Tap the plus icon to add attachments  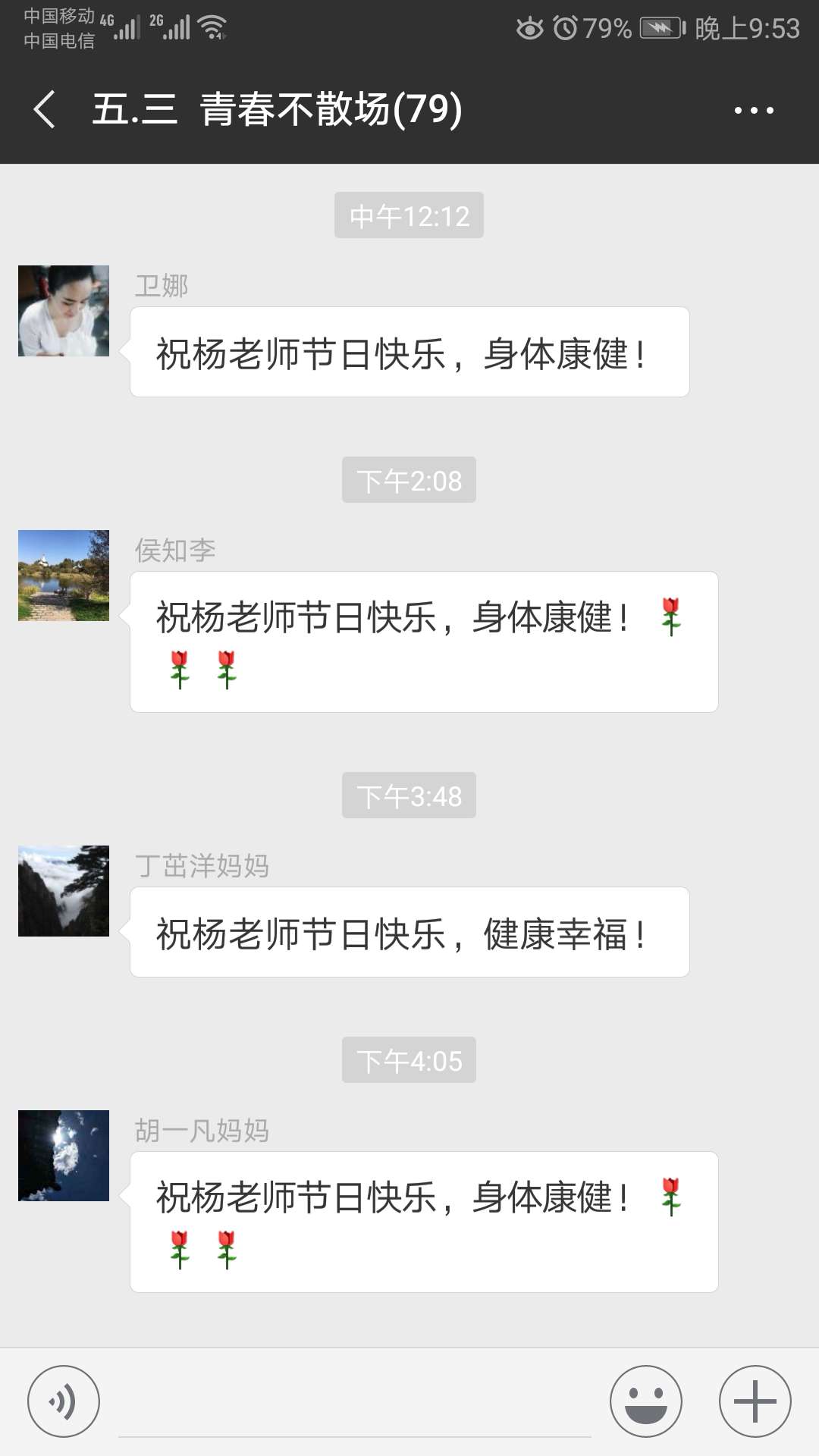pos(753,1401)
